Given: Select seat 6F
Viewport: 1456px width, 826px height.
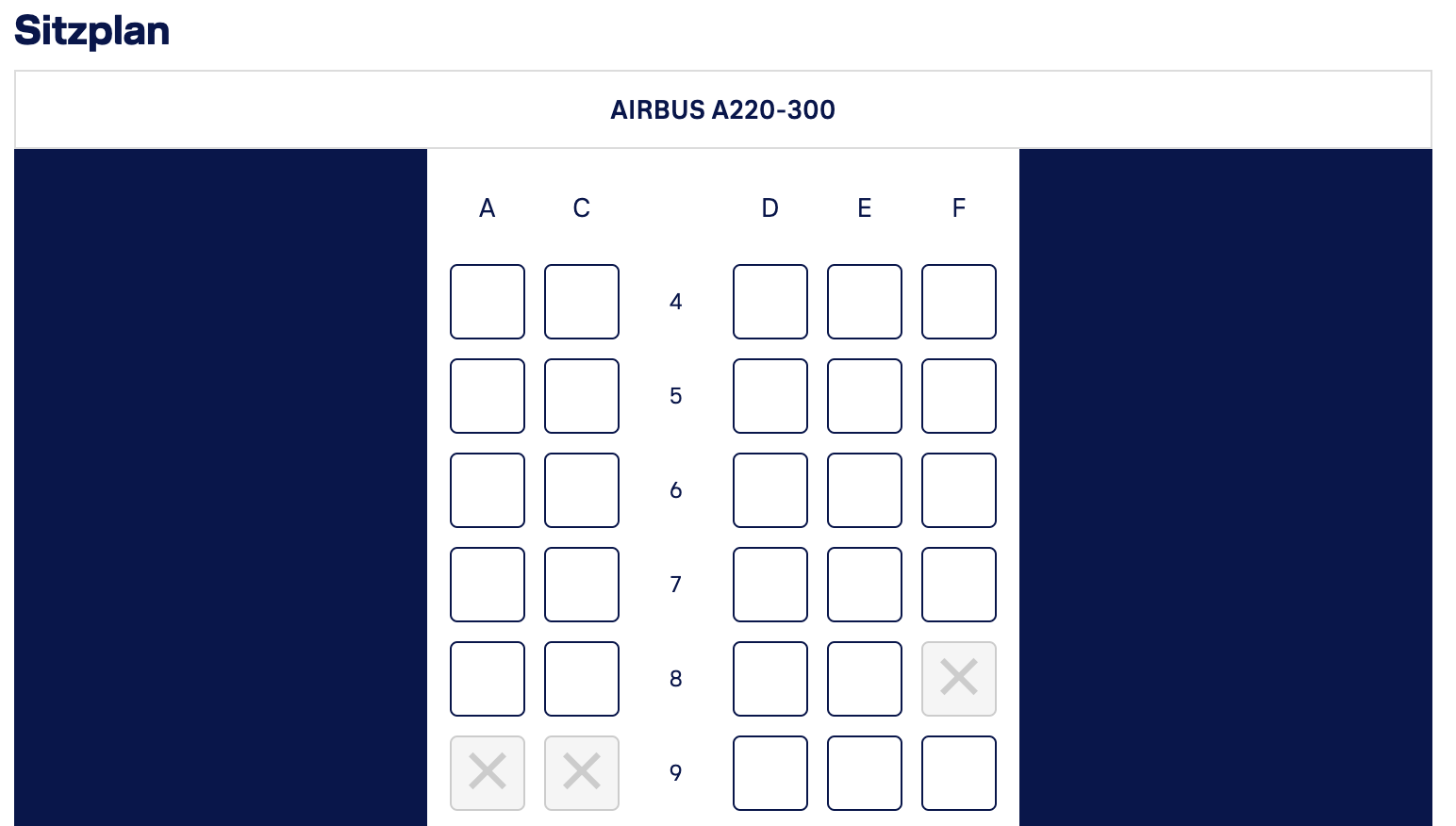Looking at the screenshot, I should pyautogui.click(x=959, y=490).
